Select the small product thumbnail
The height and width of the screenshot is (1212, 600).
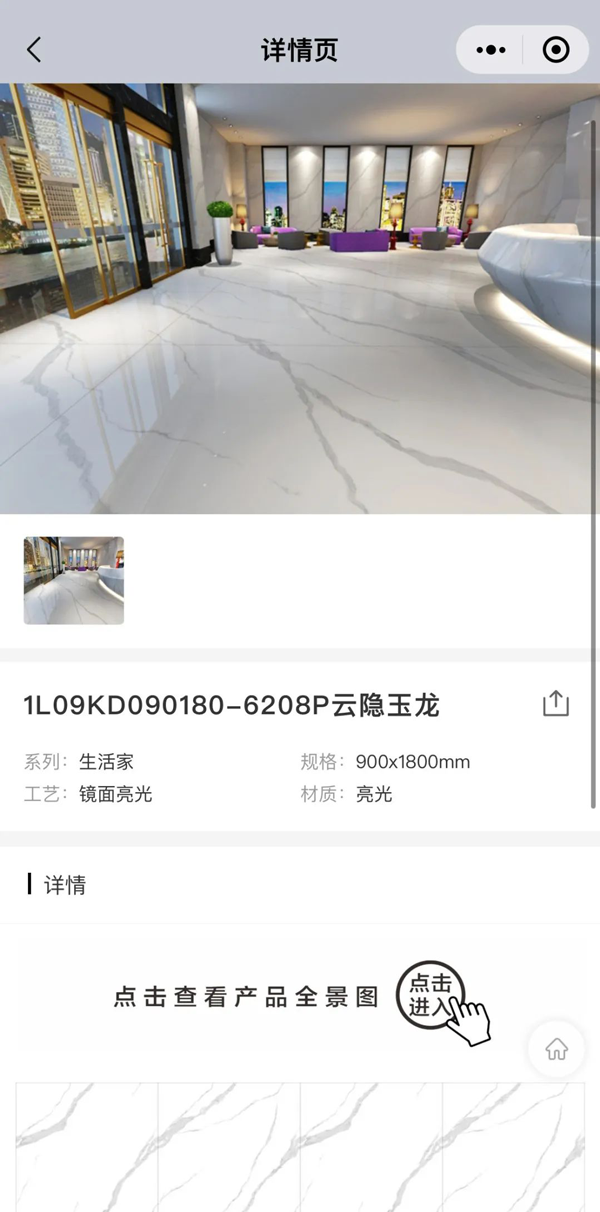74,581
